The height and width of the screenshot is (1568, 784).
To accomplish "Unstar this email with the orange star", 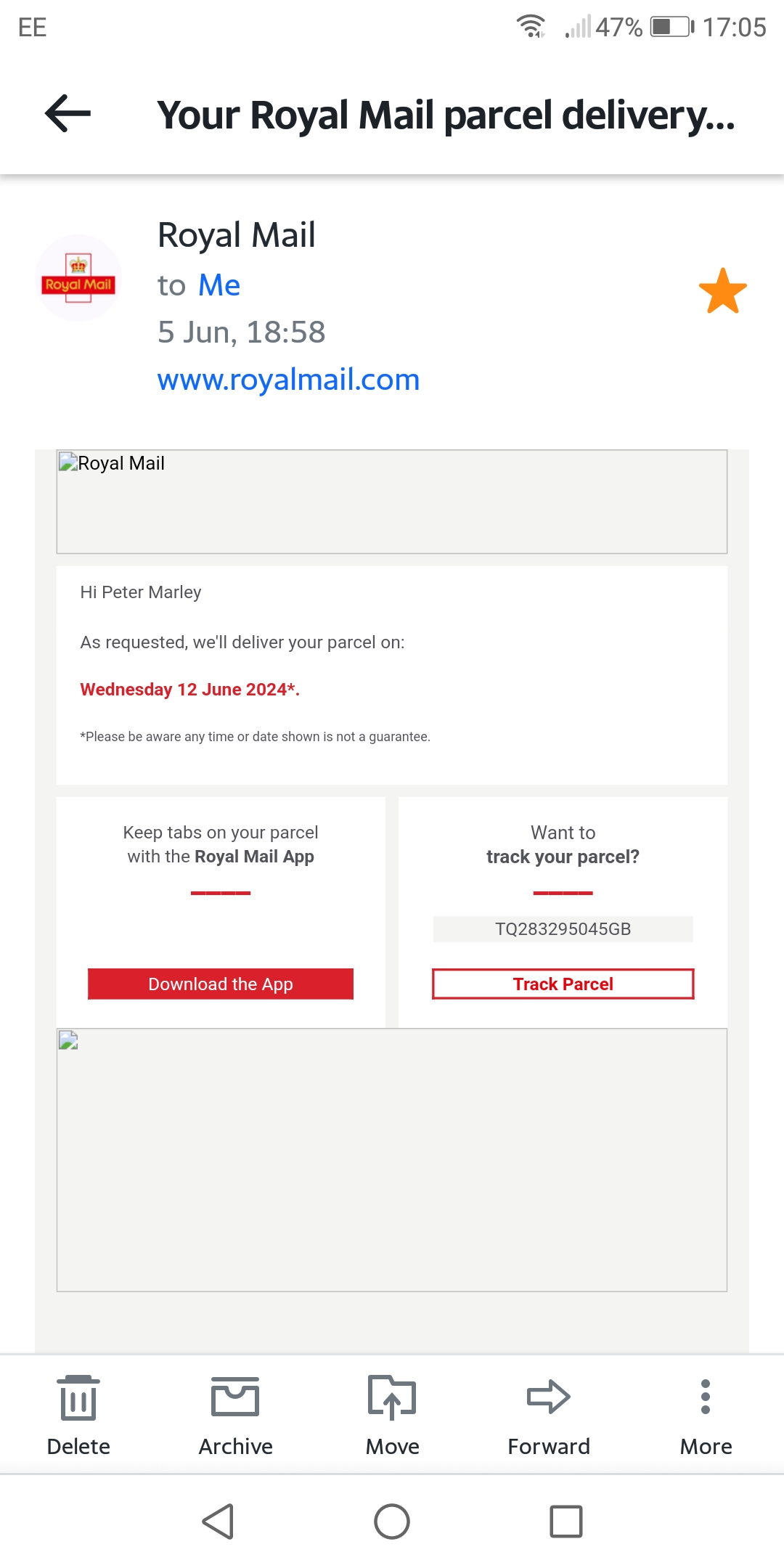I will pos(723,291).
